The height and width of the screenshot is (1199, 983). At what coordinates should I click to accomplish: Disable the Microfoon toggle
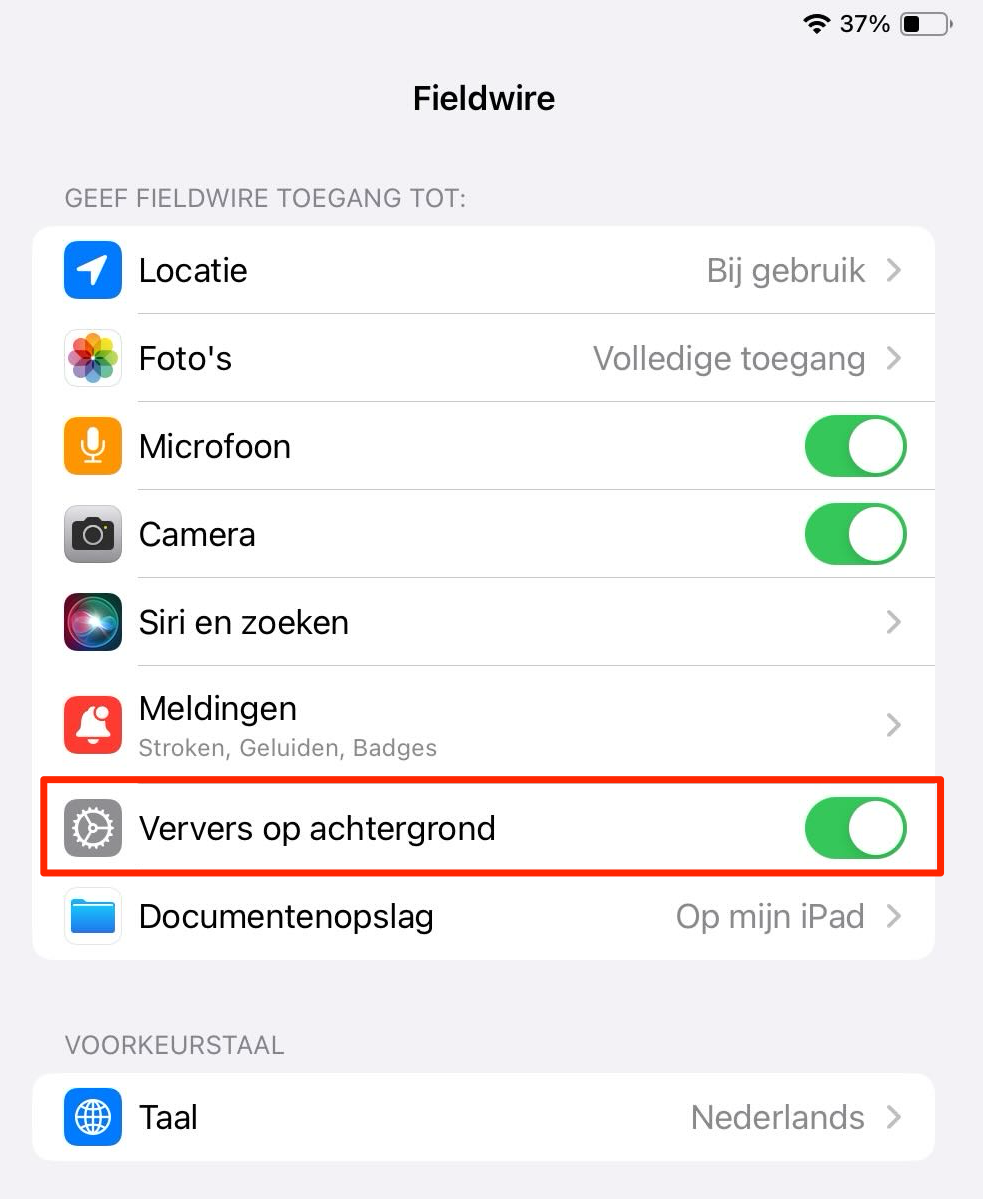point(855,446)
